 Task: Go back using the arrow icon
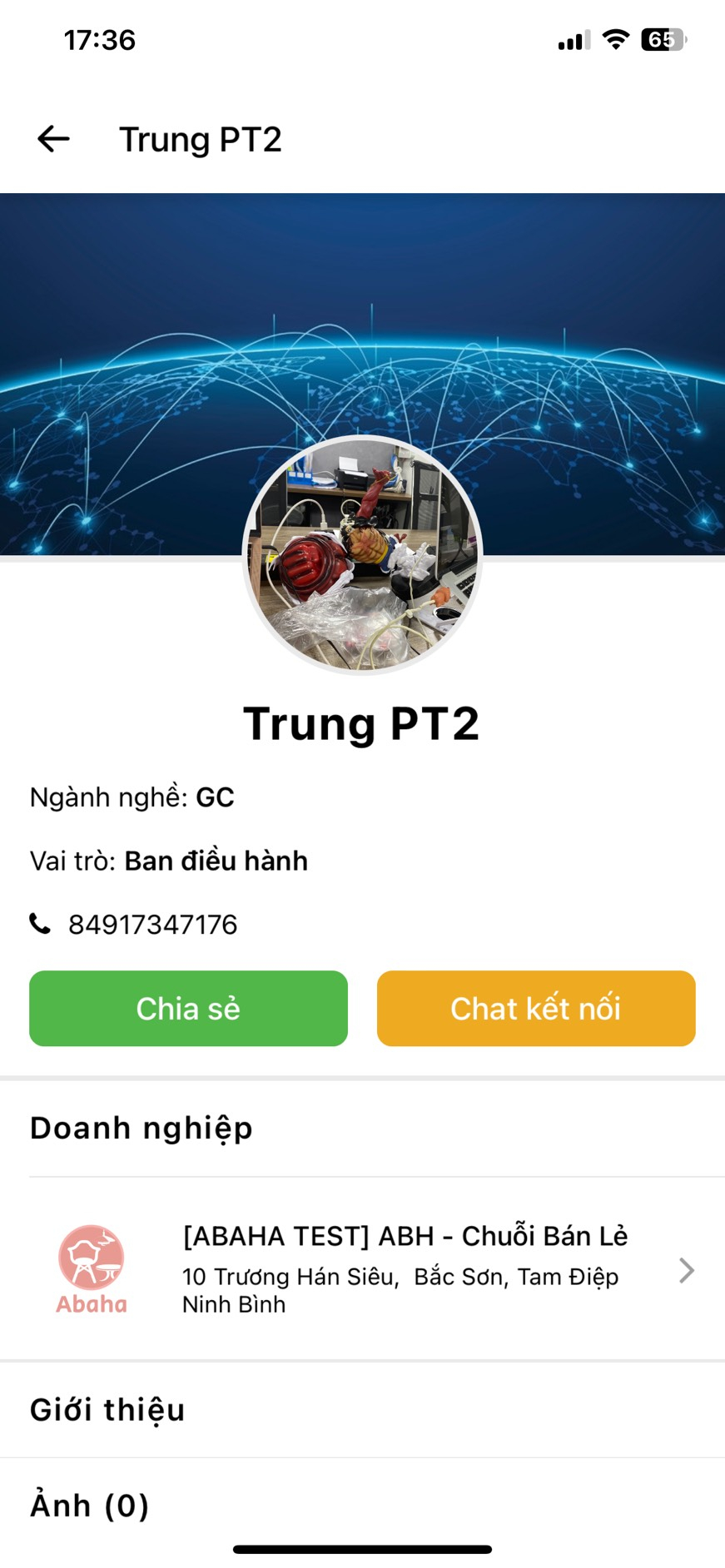(54, 139)
